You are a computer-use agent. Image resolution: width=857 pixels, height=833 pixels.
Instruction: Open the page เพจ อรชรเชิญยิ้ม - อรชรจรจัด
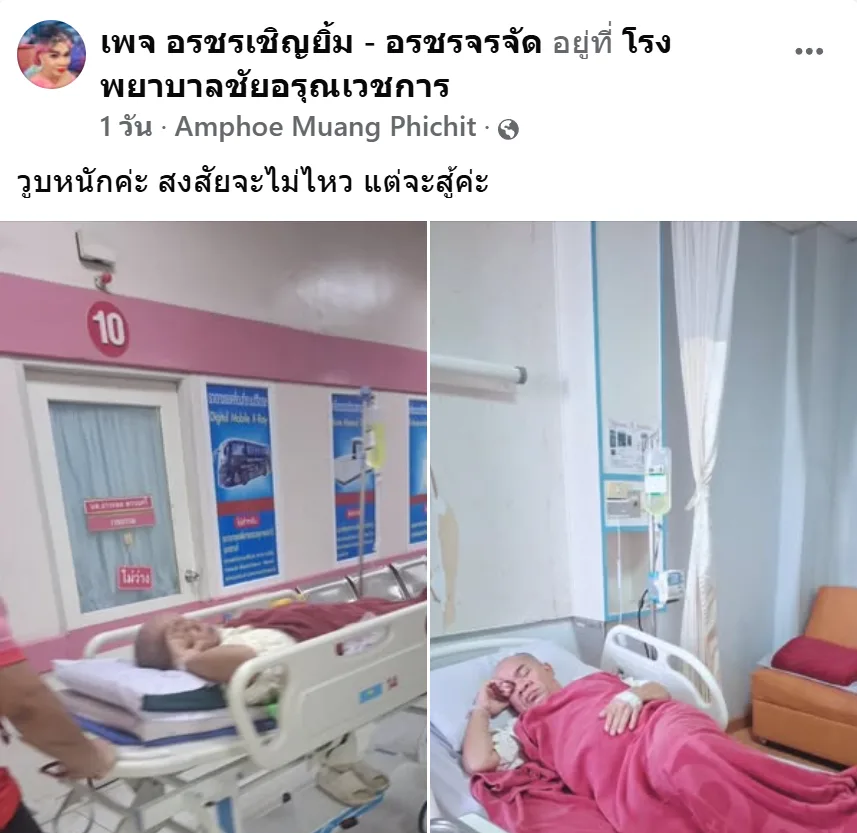tap(320, 44)
